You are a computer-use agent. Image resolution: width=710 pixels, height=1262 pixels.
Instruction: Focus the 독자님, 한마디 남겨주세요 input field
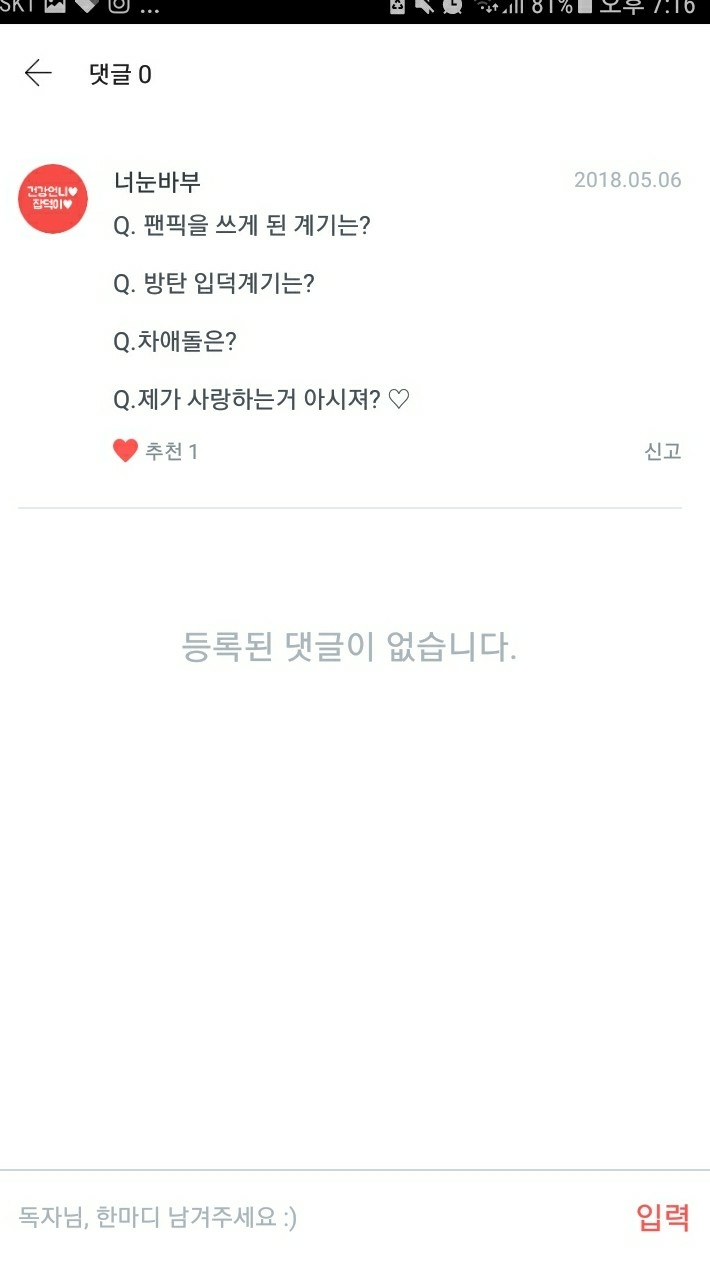(310, 1217)
